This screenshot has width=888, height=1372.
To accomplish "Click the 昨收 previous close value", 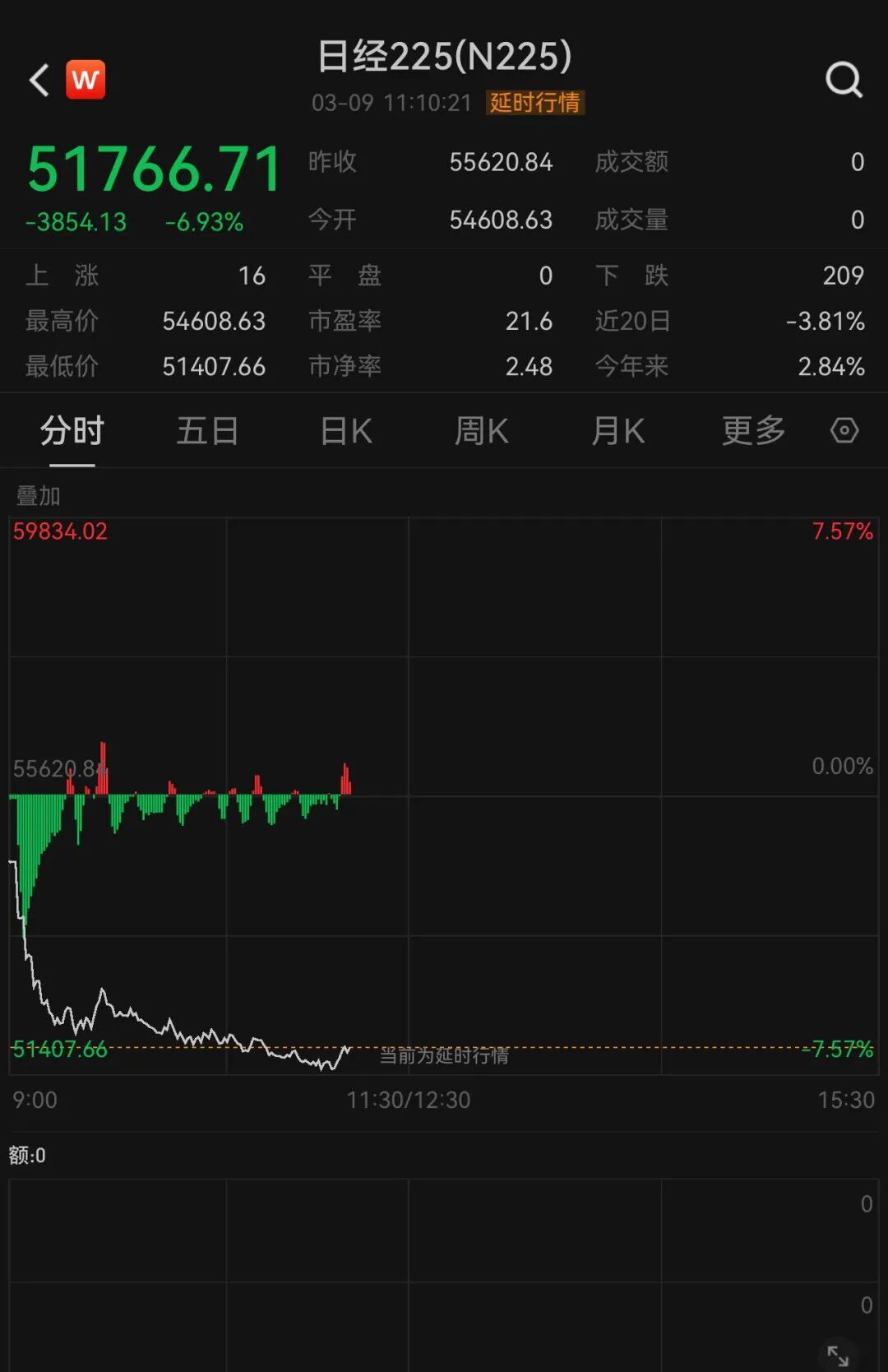I will pyautogui.click(x=500, y=162).
